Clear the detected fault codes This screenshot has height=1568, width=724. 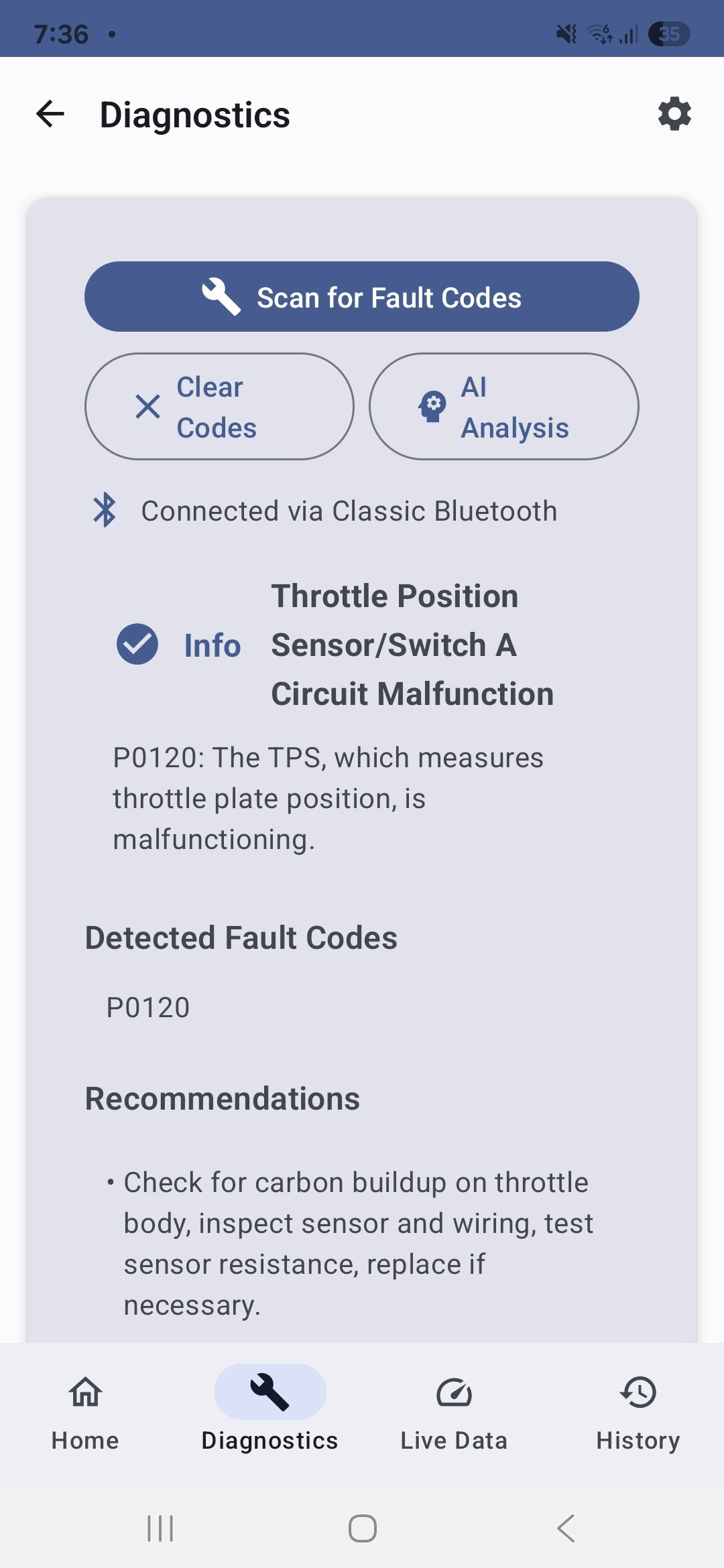220,407
